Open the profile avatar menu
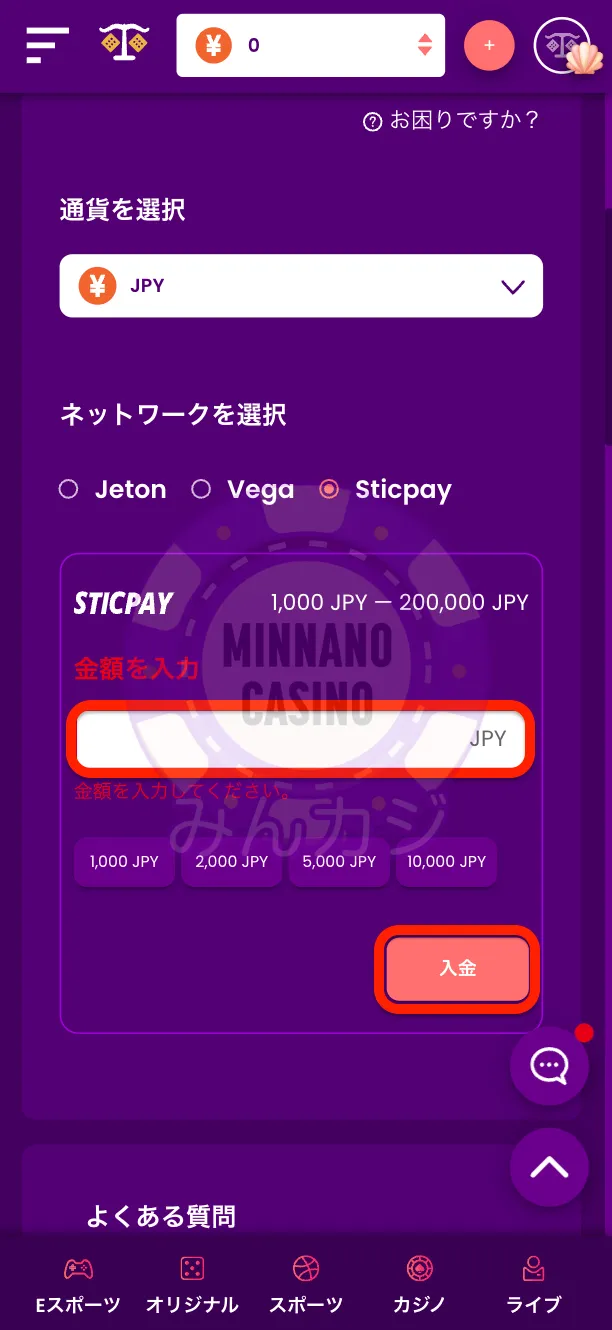Screen dimensions: 612x1330 tap(561, 45)
